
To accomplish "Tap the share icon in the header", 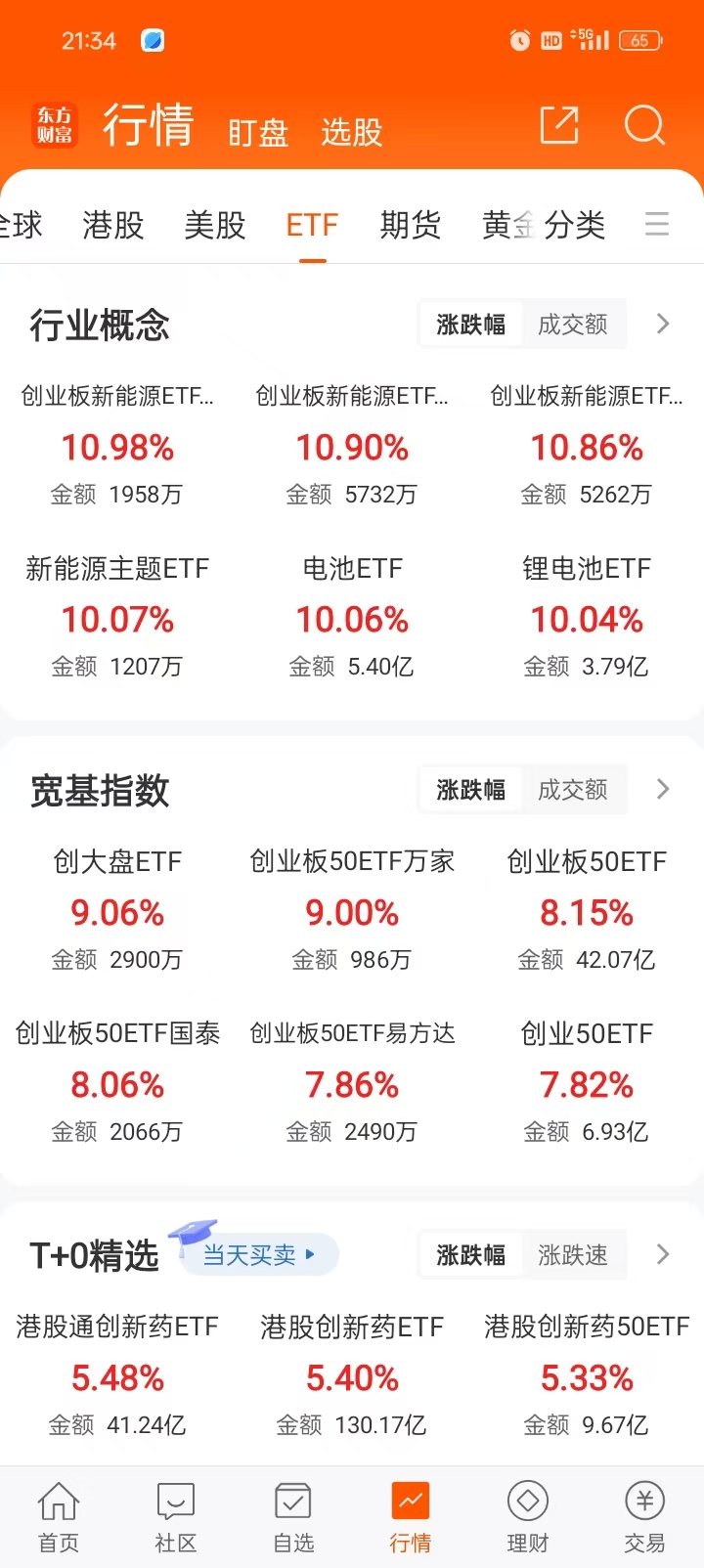I will (x=559, y=125).
